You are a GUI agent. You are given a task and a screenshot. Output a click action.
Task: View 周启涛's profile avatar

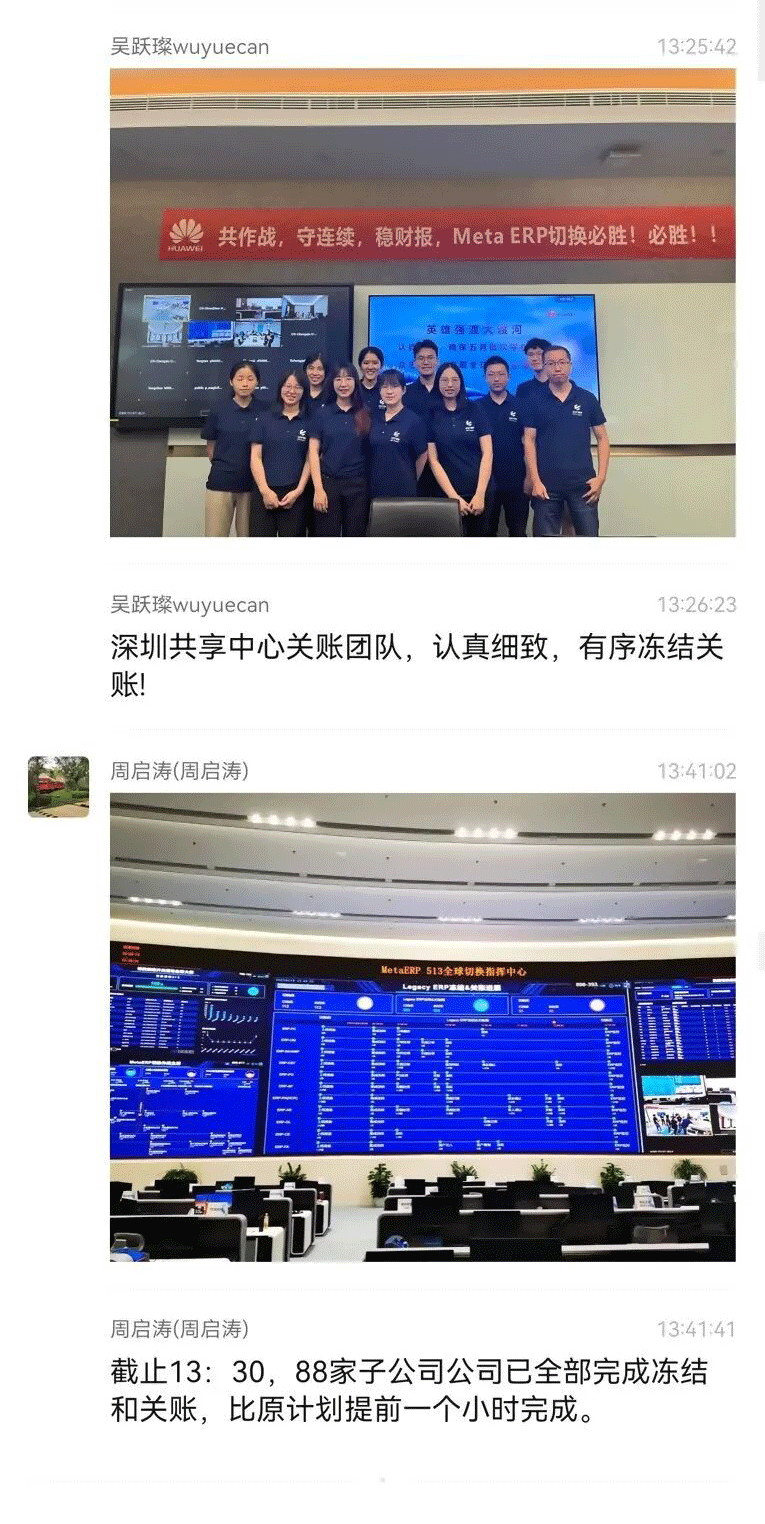[58, 786]
